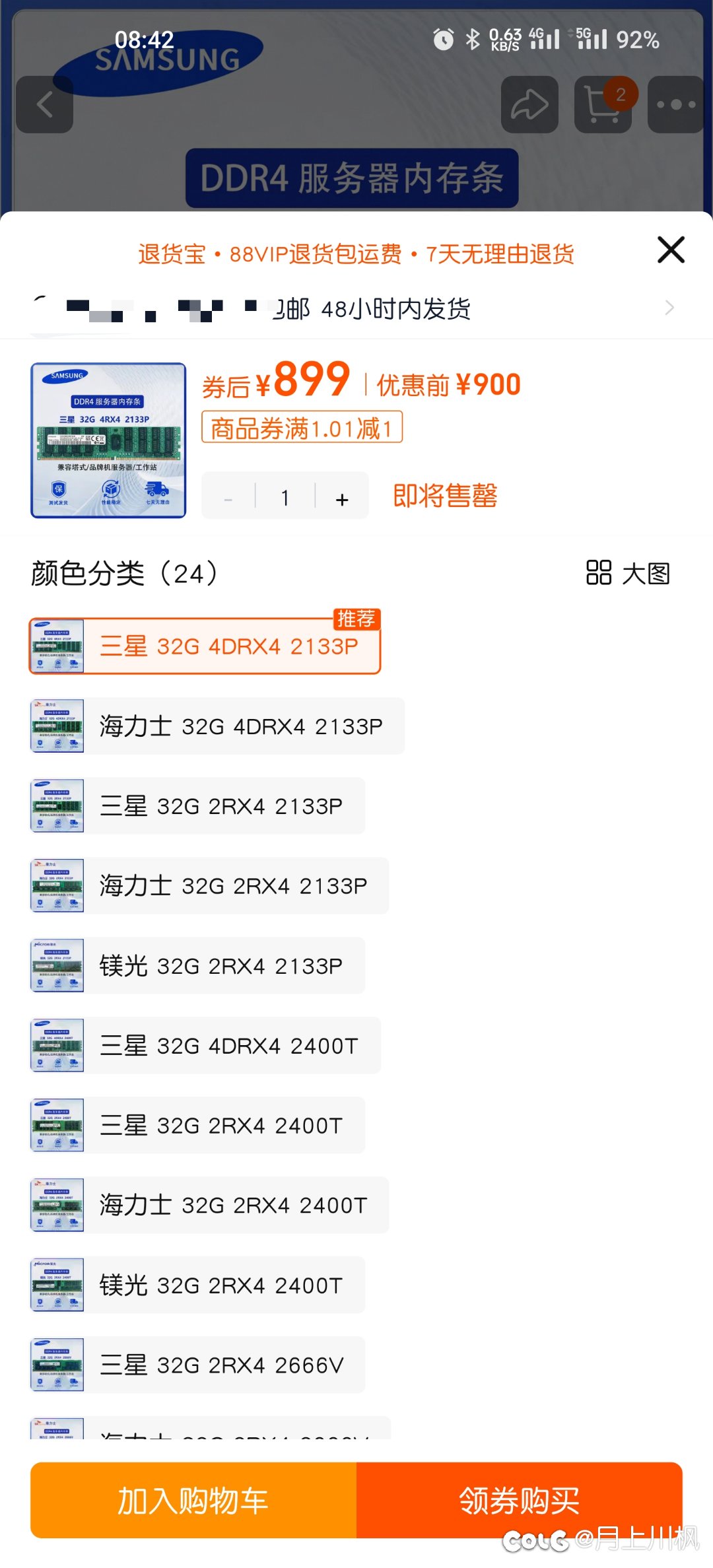The width and height of the screenshot is (713, 1568).
Task: Choose 海力士 32G 4DRX4 2133P variant
Action: point(217,726)
